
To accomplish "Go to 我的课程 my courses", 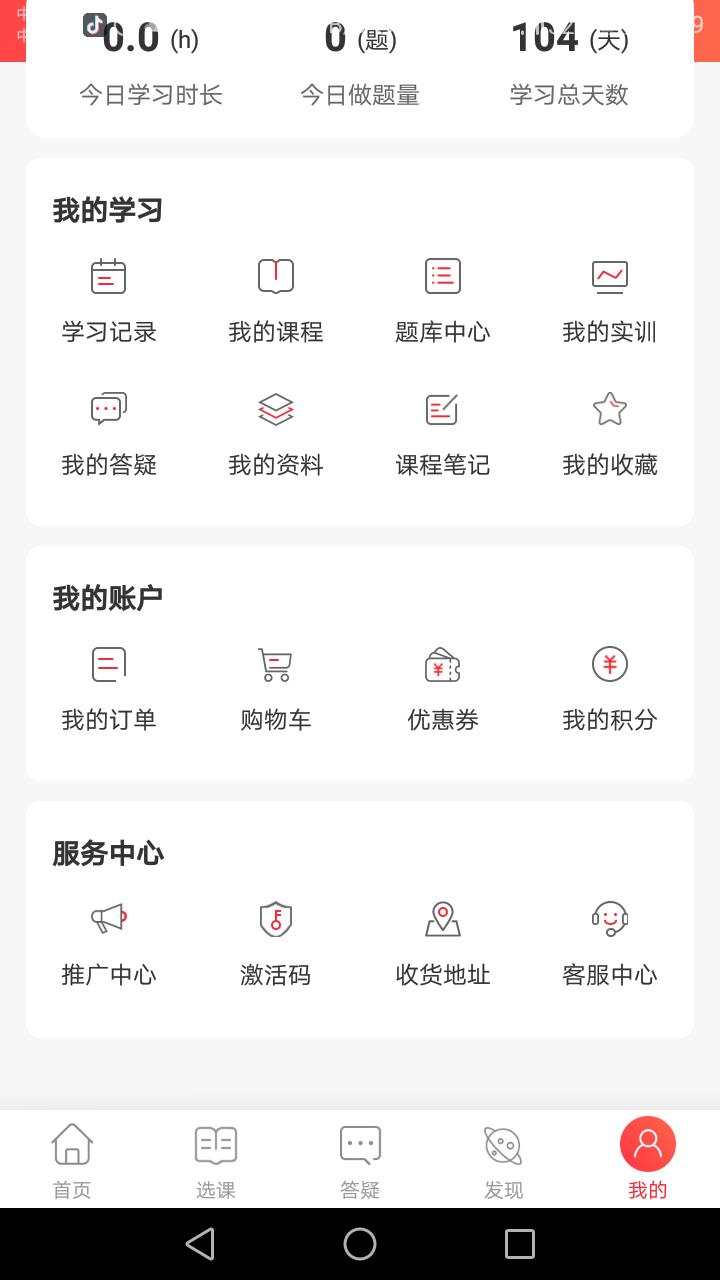I will [x=276, y=300].
